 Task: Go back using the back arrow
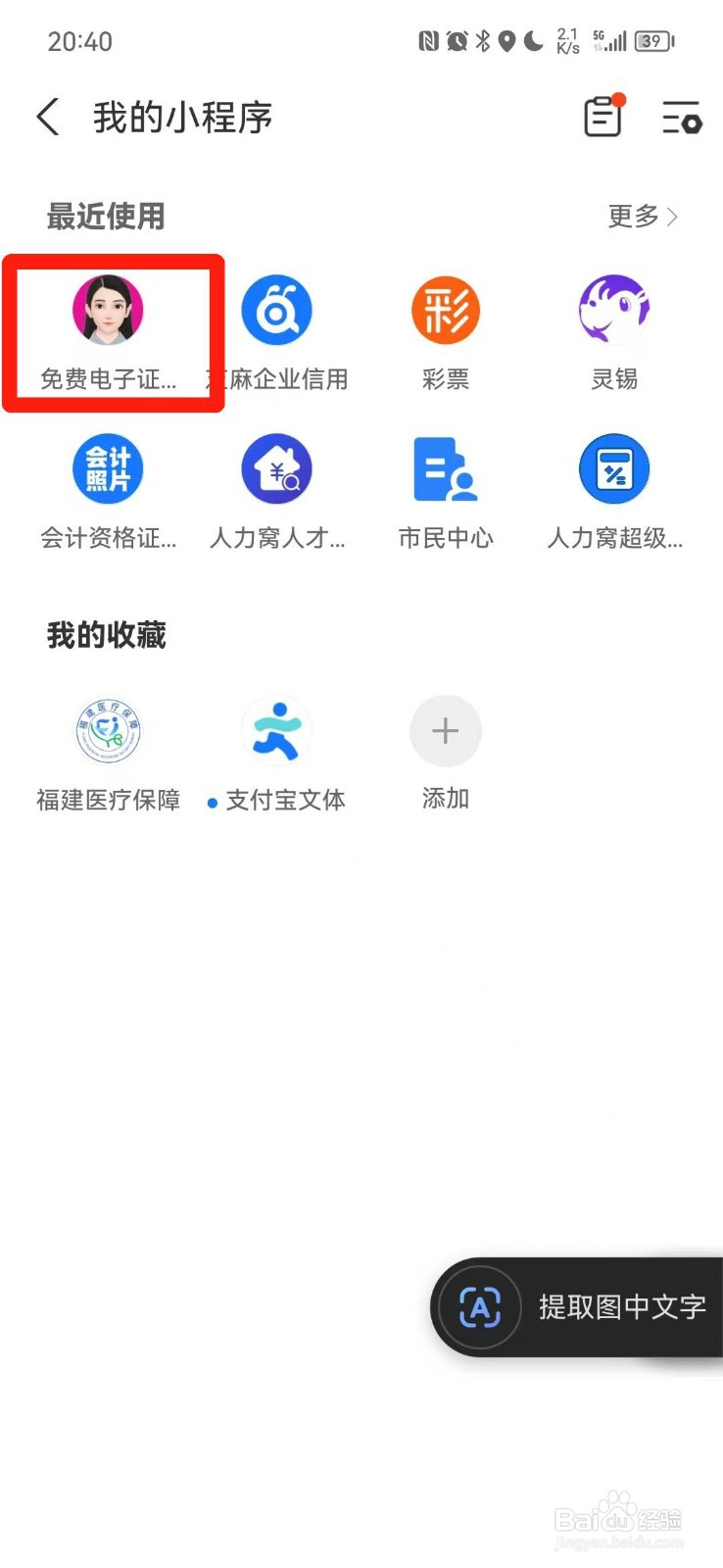click(x=47, y=117)
